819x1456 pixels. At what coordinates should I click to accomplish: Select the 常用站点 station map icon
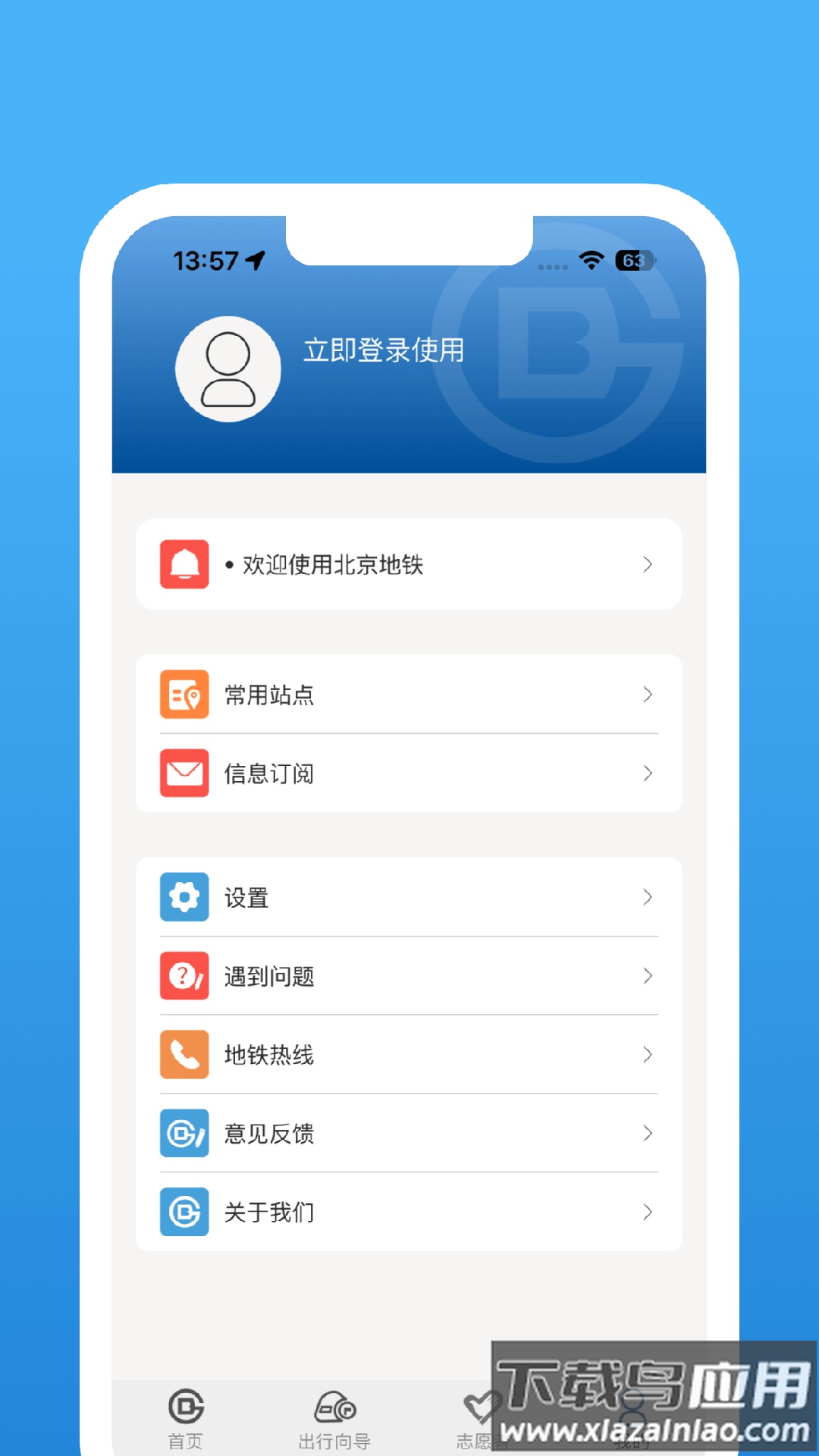[184, 694]
